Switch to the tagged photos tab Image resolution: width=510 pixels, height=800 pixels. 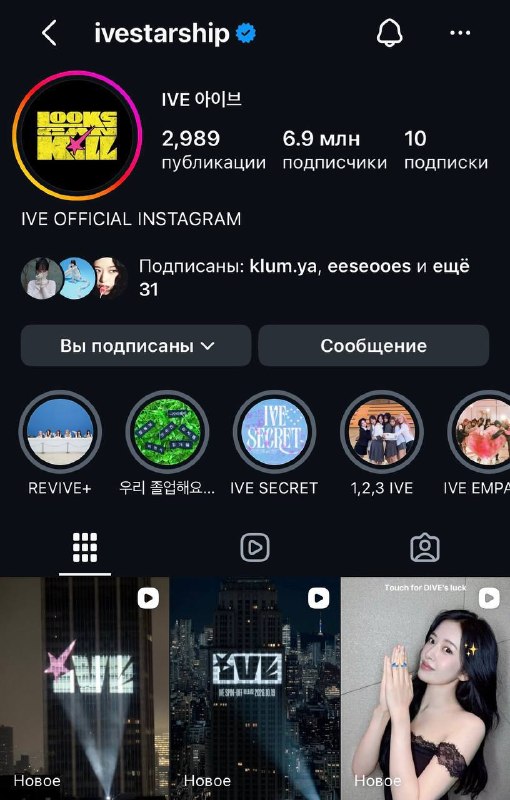pos(425,548)
